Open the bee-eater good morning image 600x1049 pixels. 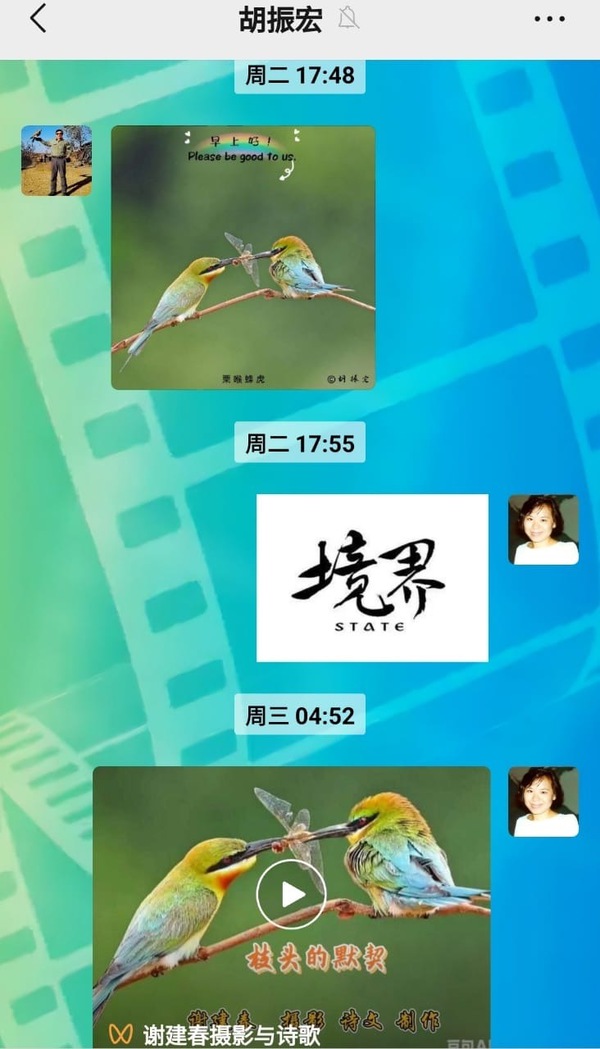click(243, 257)
